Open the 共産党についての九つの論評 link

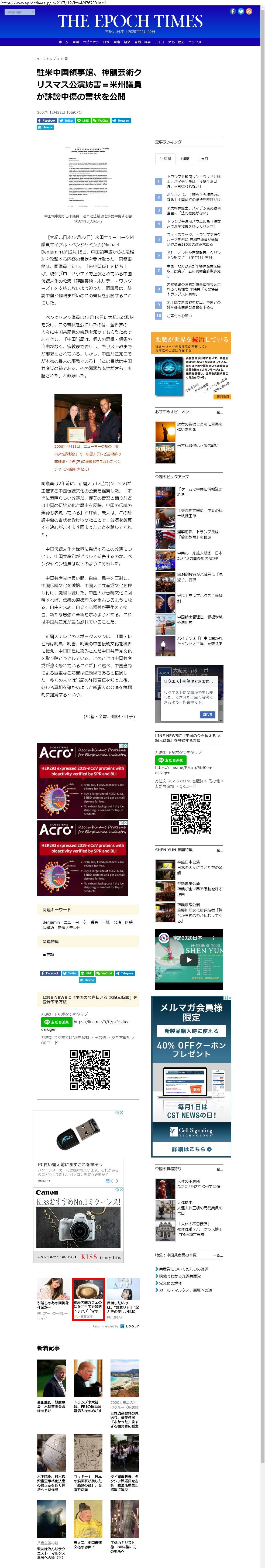(x=184, y=1269)
